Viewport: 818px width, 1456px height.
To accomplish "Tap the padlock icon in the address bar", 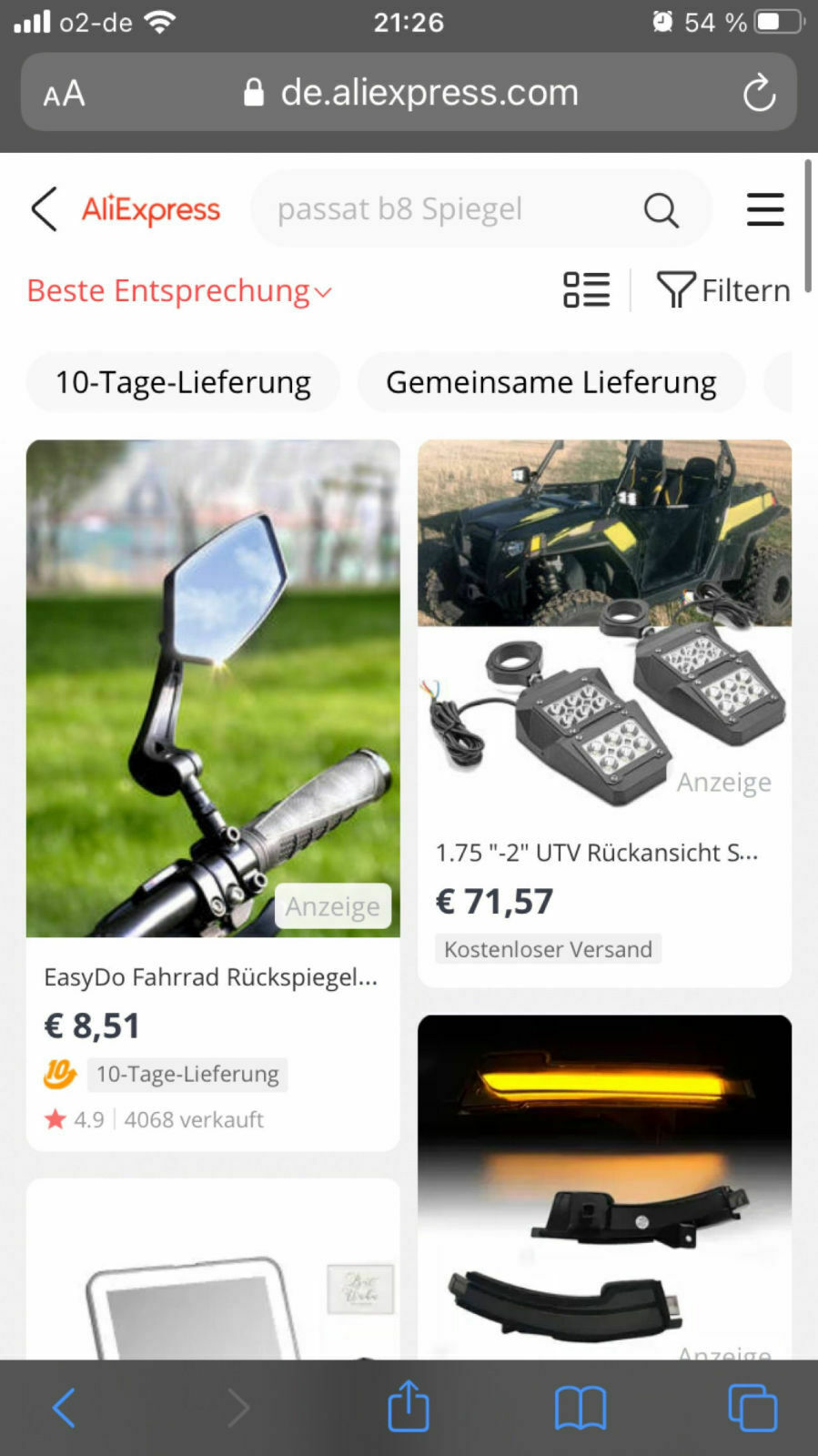I will click(x=253, y=91).
